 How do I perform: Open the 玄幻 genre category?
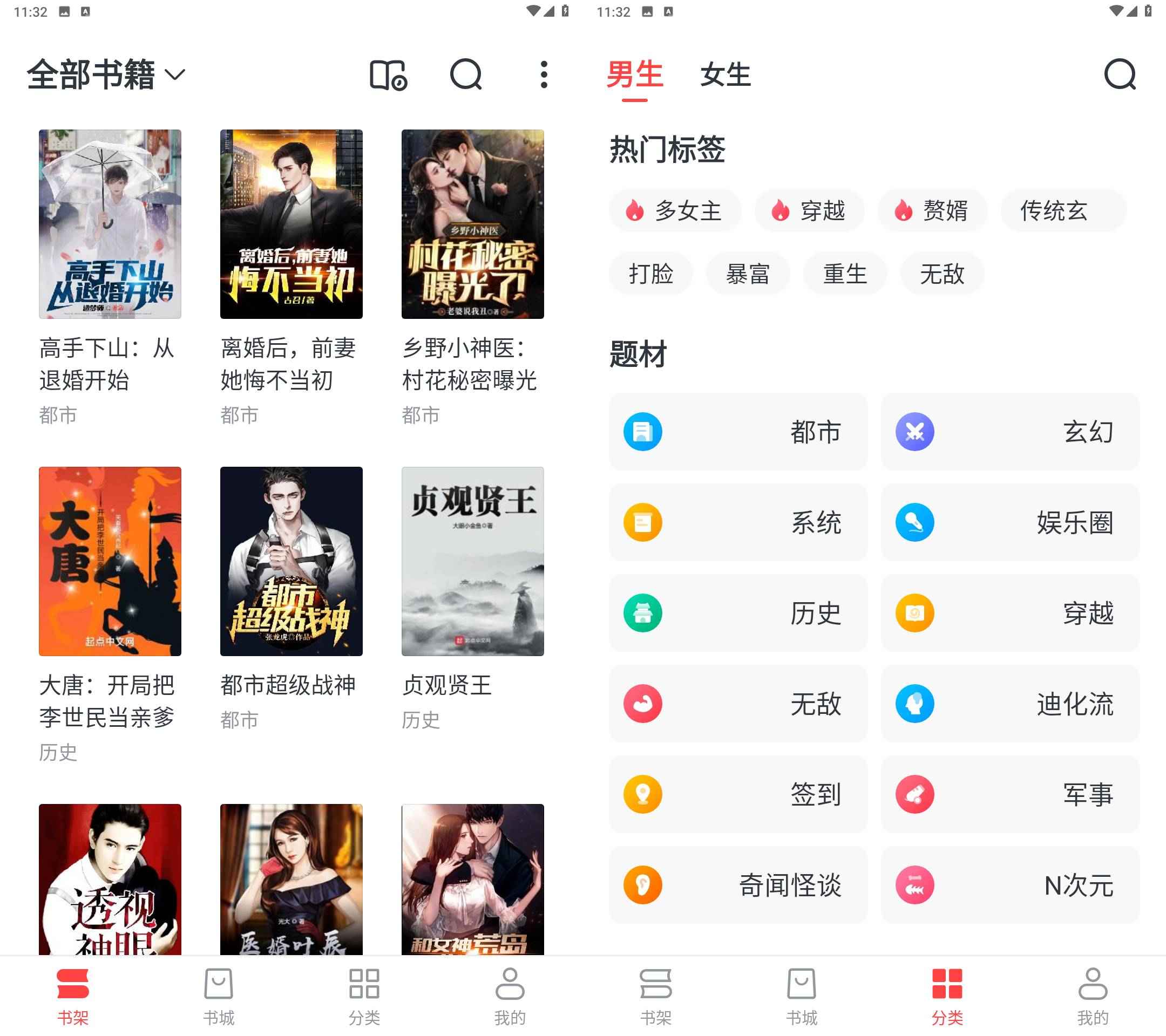pyautogui.click(x=1009, y=432)
